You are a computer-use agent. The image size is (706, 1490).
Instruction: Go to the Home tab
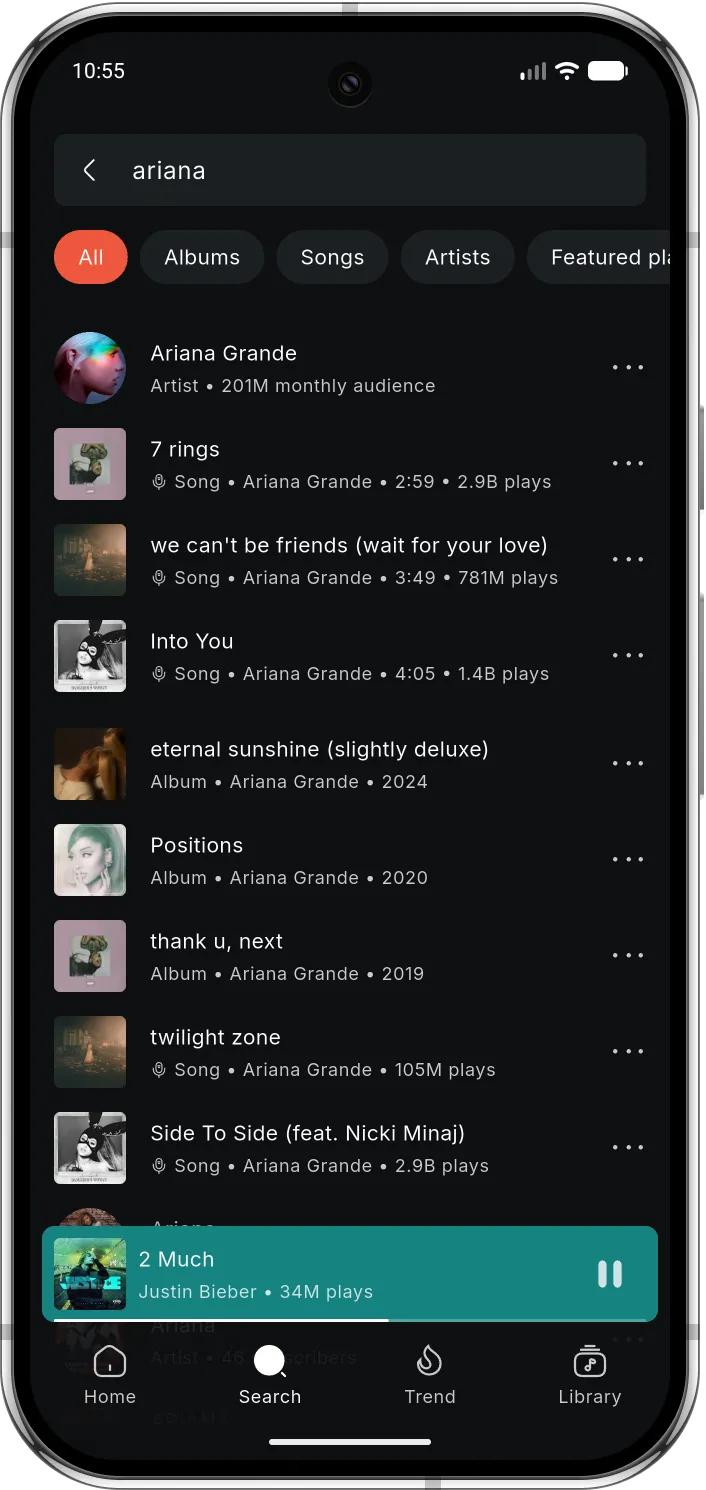tap(110, 1376)
